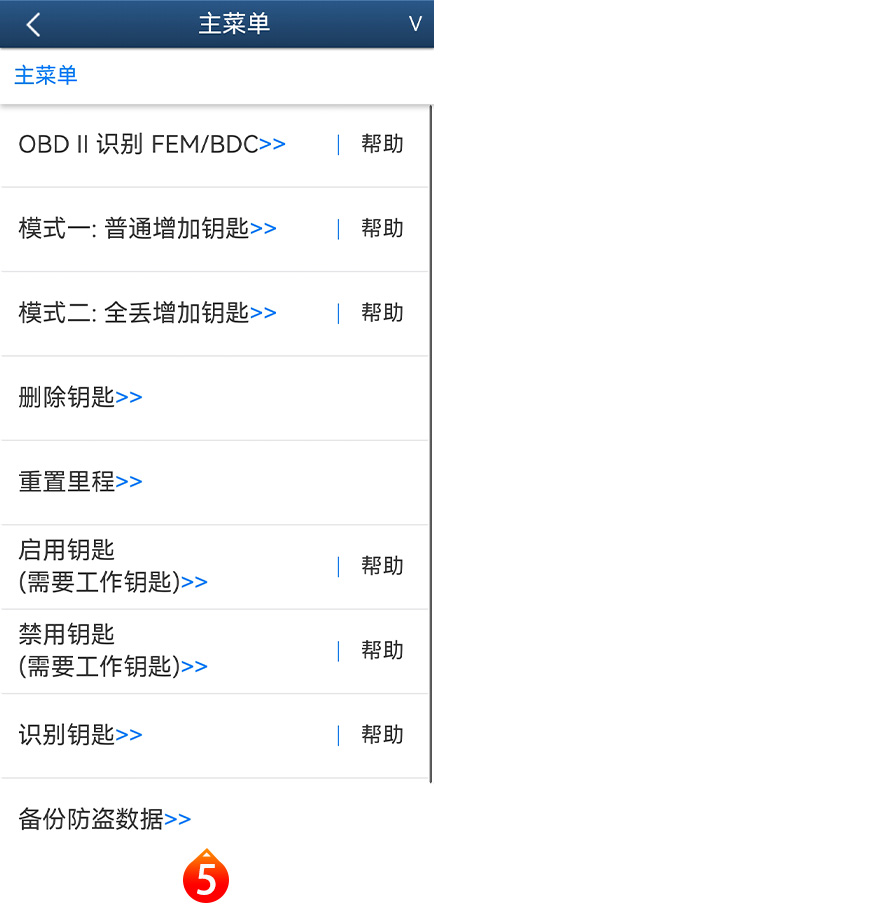Select 禁用钥匙 (需要工作钥匙)
Viewport: 883px width, 922px height.
point(113,650)
